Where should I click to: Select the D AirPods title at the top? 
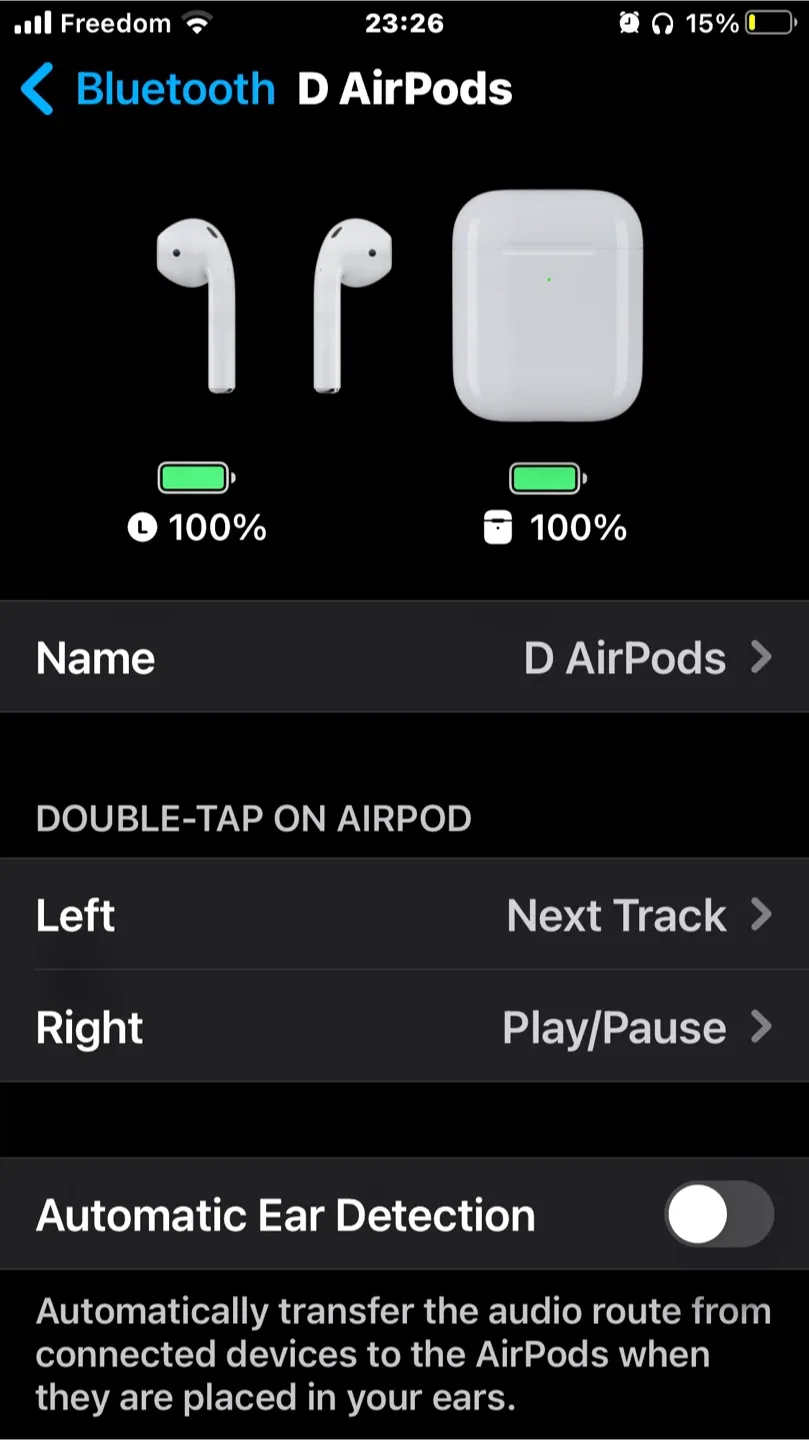click(403, 89)
